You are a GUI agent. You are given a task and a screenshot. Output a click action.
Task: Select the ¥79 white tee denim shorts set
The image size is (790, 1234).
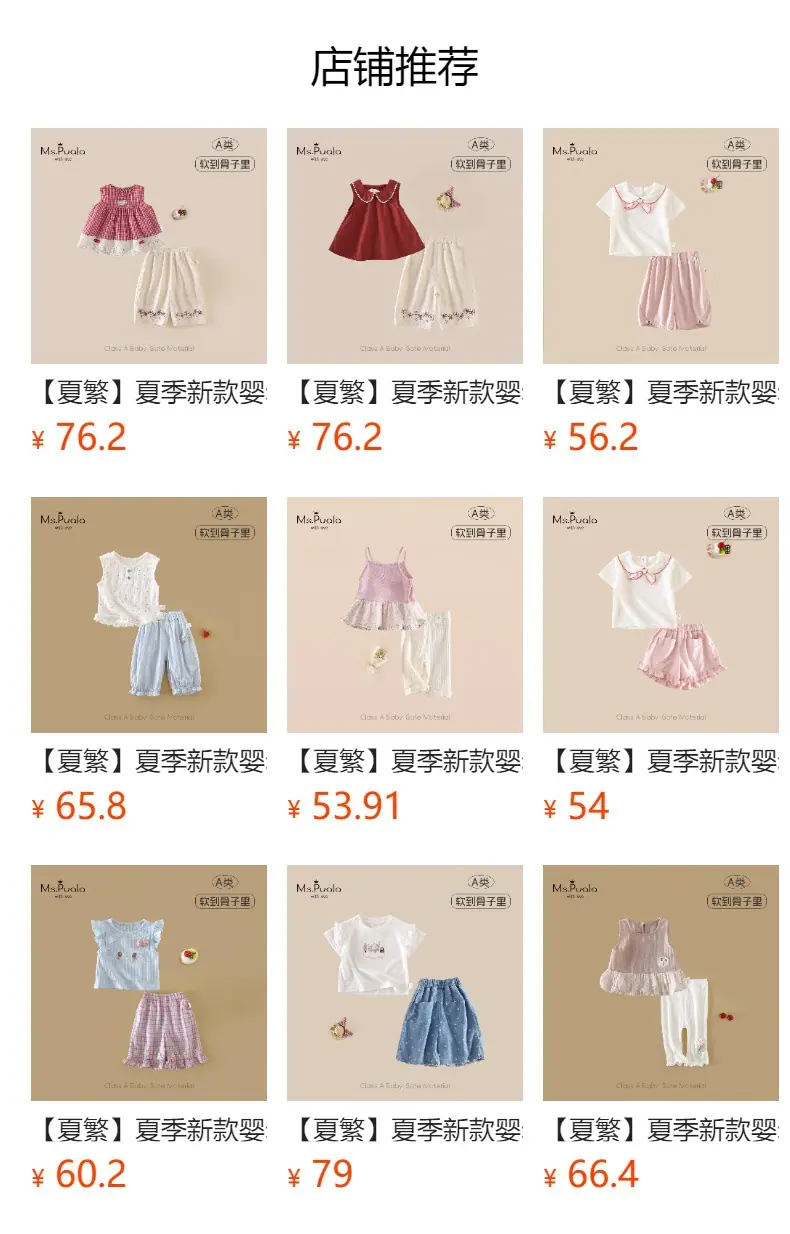(x=405, y=983)
